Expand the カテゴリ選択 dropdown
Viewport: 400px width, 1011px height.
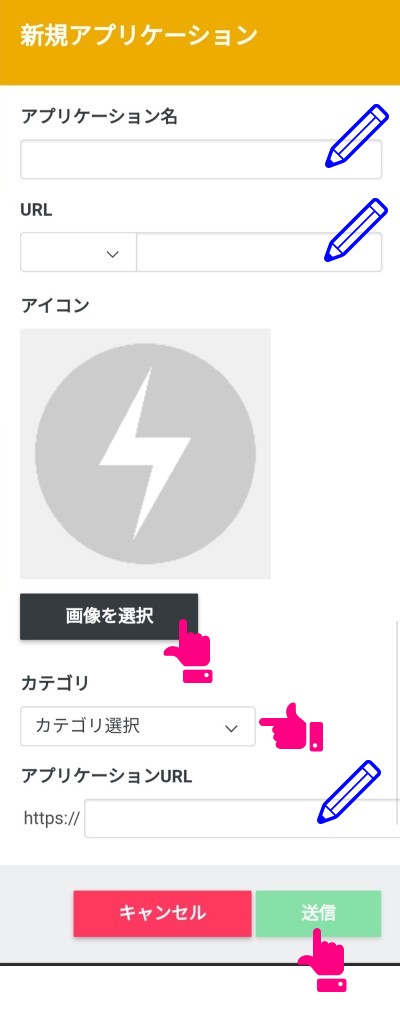(x=137, y=727)
